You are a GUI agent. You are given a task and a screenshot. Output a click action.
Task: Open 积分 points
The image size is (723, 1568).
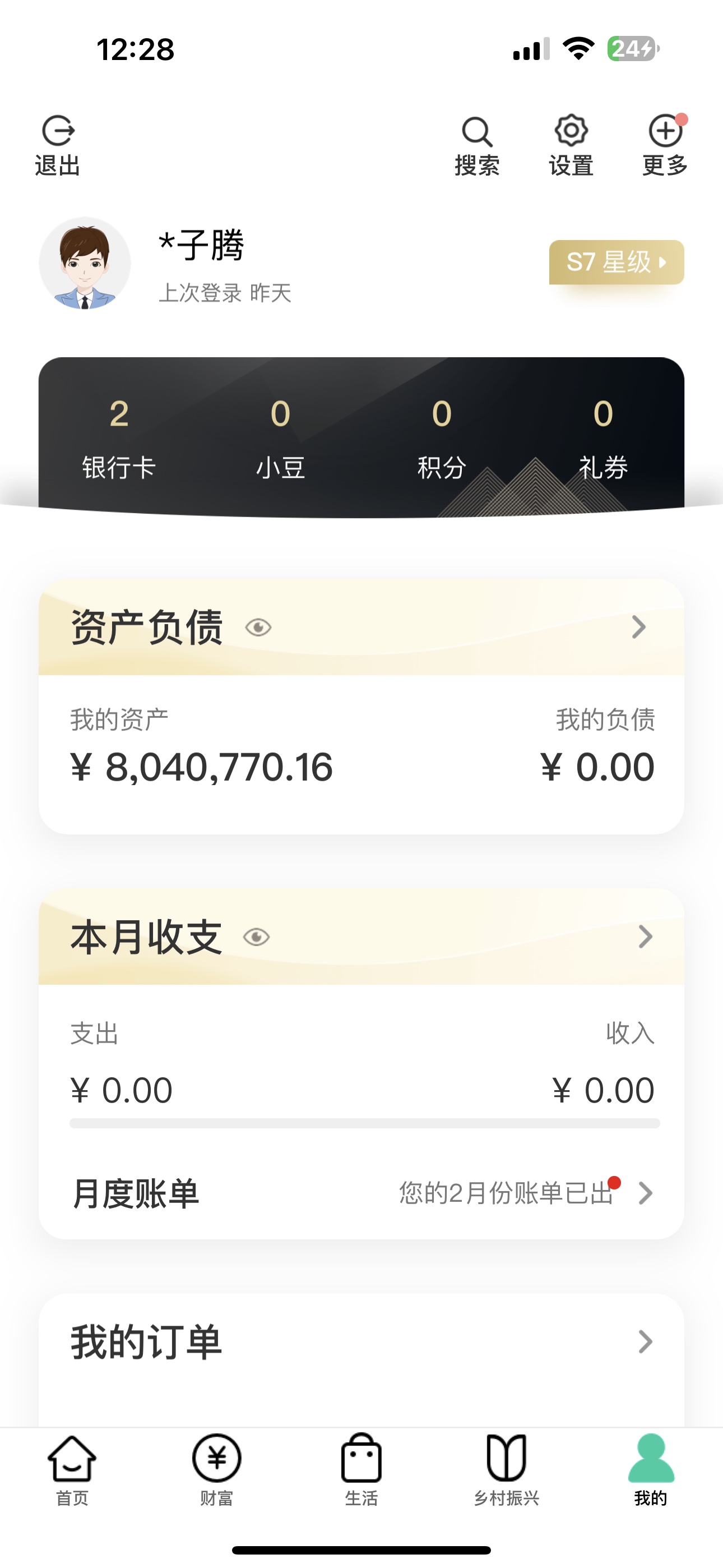442,437
